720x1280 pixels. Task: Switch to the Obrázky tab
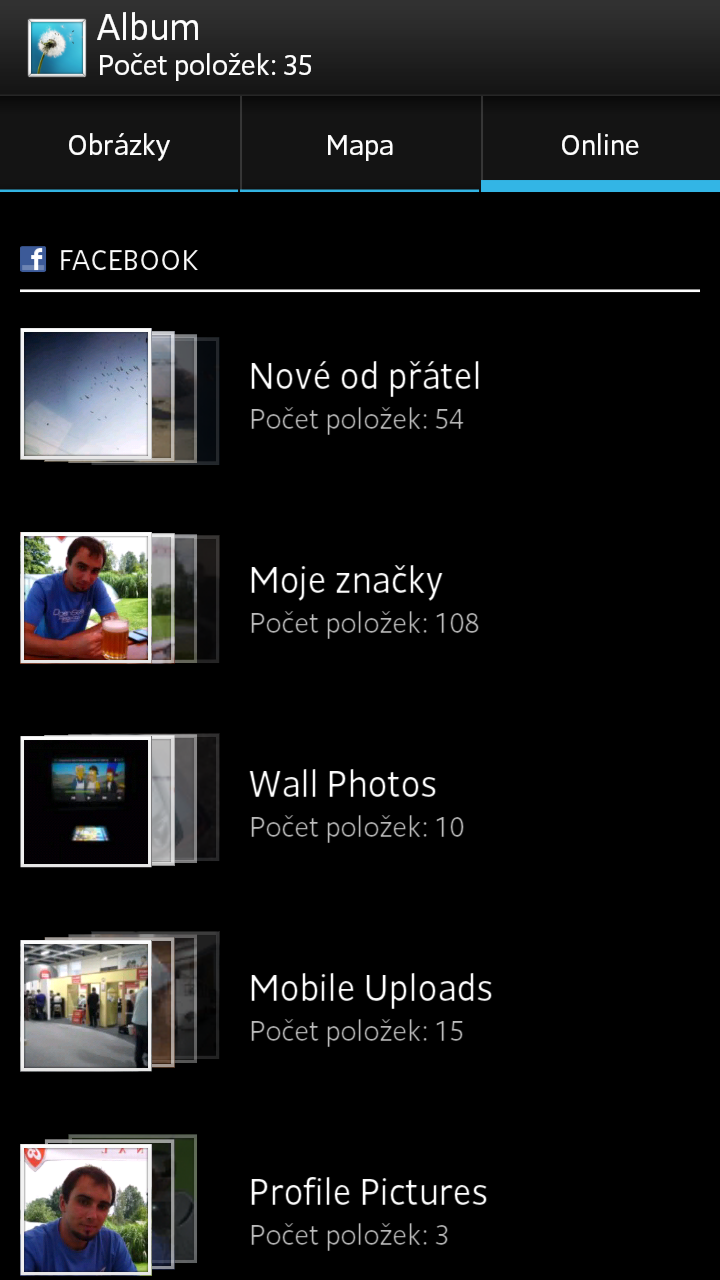pyautogui.click(x=119, y=144)
